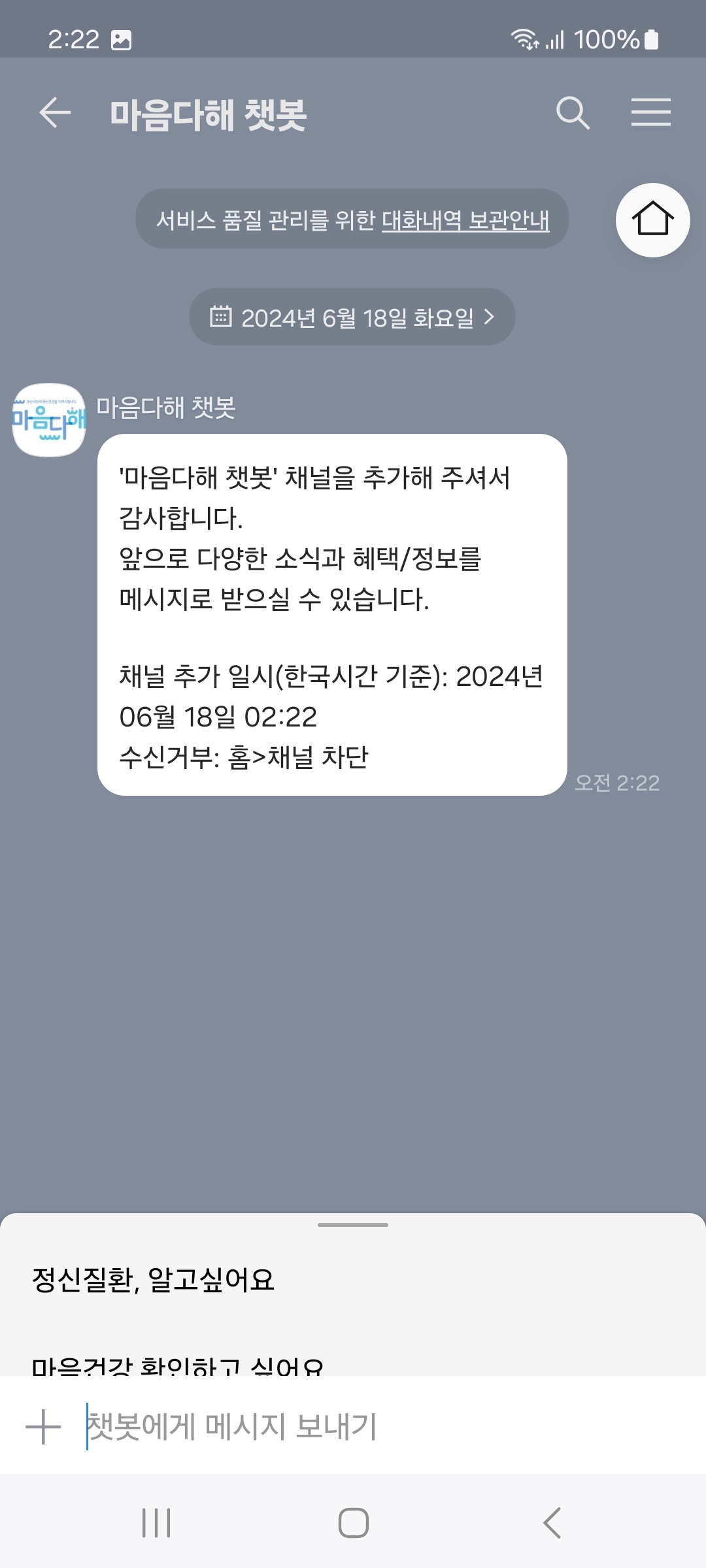Tap the chatbot home button
706x1568 pixels.
point(652,220)
